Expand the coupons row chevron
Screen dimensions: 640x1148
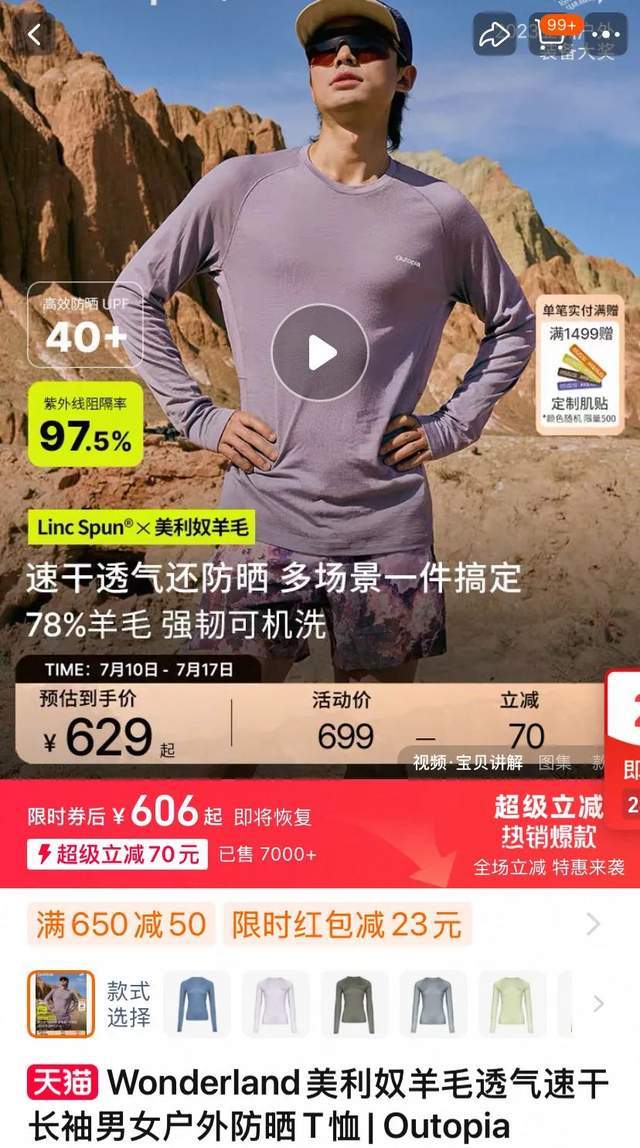coord(594,924)
